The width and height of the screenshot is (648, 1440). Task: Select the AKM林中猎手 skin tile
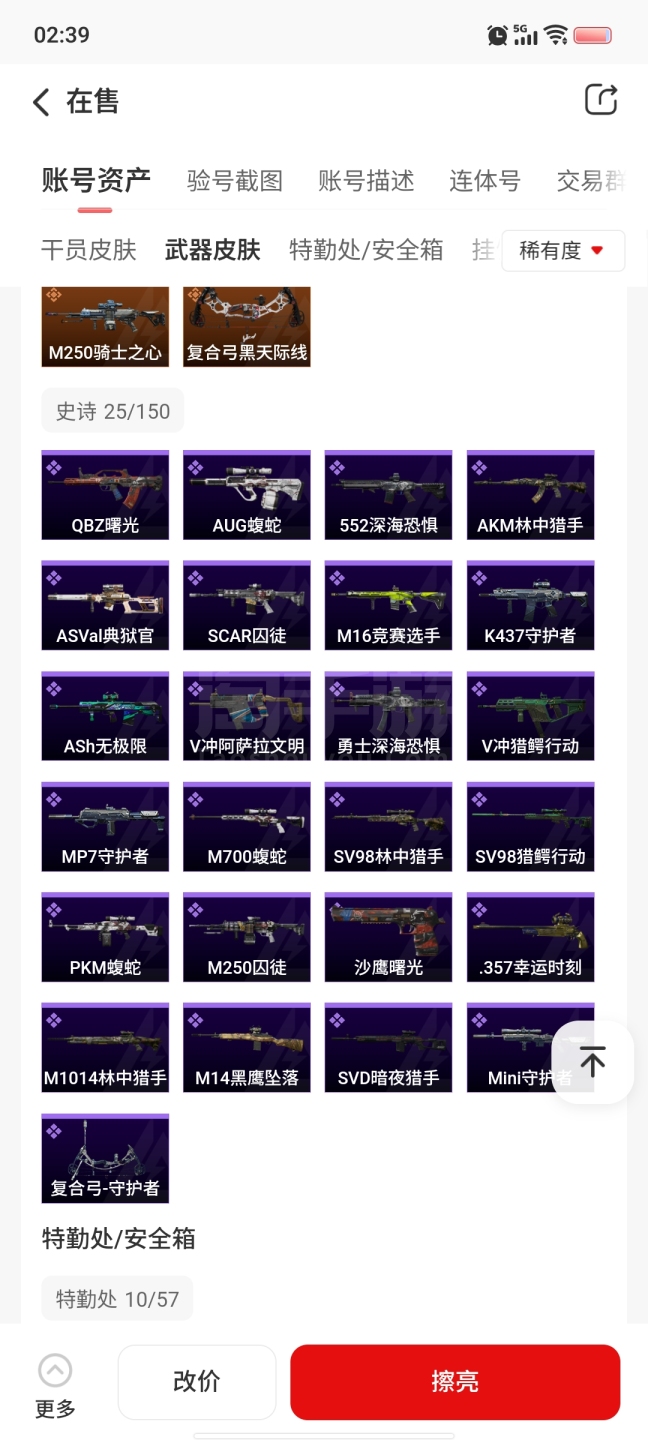coord(531,495)
